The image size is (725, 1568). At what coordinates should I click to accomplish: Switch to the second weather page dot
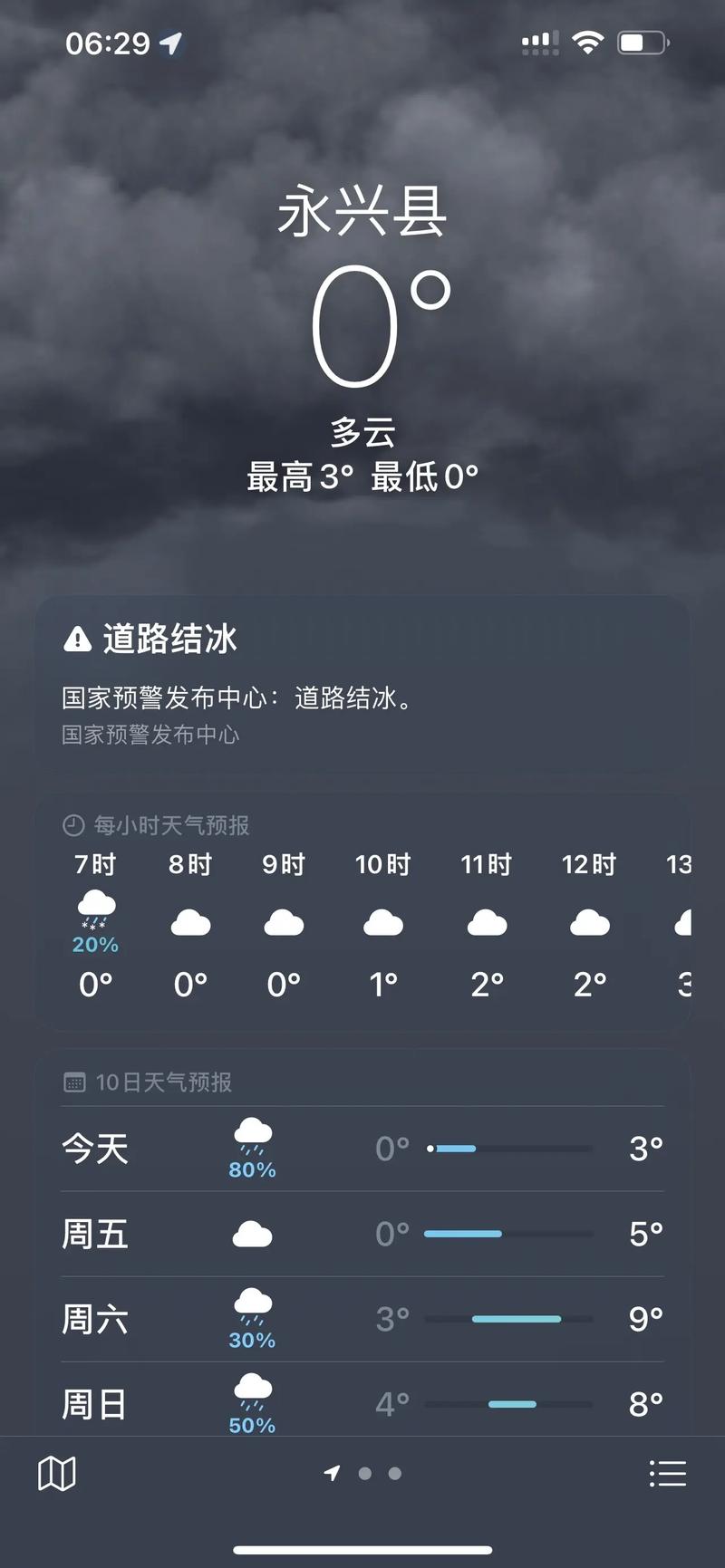[365, 1473]
